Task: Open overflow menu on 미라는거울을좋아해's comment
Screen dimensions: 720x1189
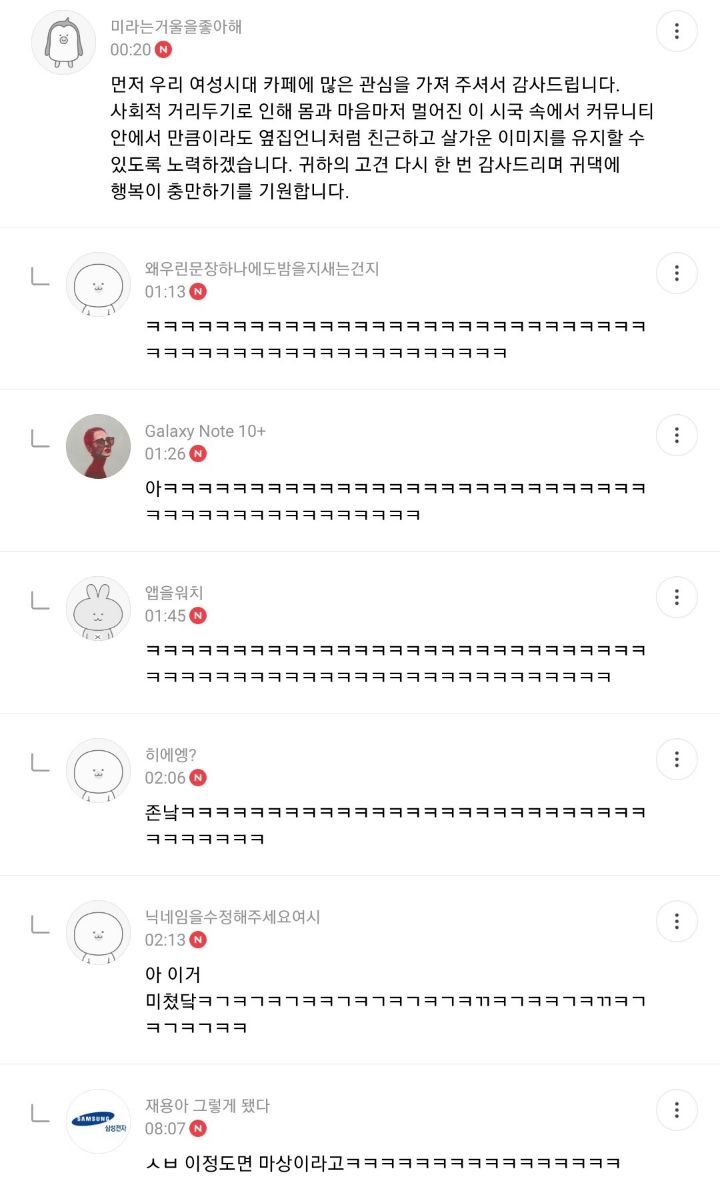Action: tap(677, 31)
